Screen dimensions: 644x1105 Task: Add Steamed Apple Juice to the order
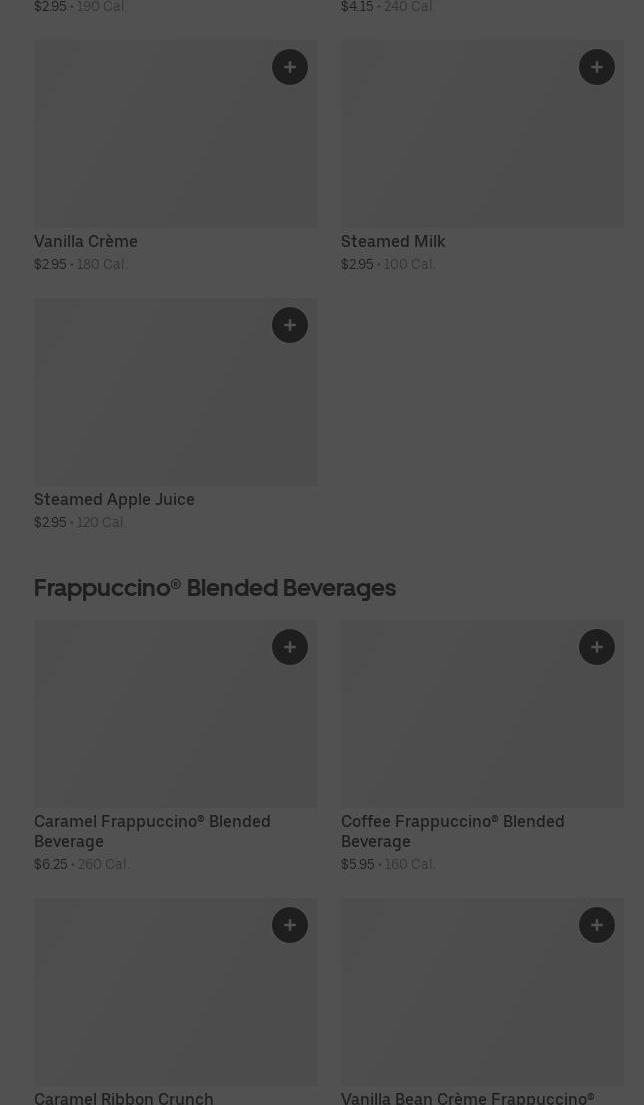(x=290, y=325)
